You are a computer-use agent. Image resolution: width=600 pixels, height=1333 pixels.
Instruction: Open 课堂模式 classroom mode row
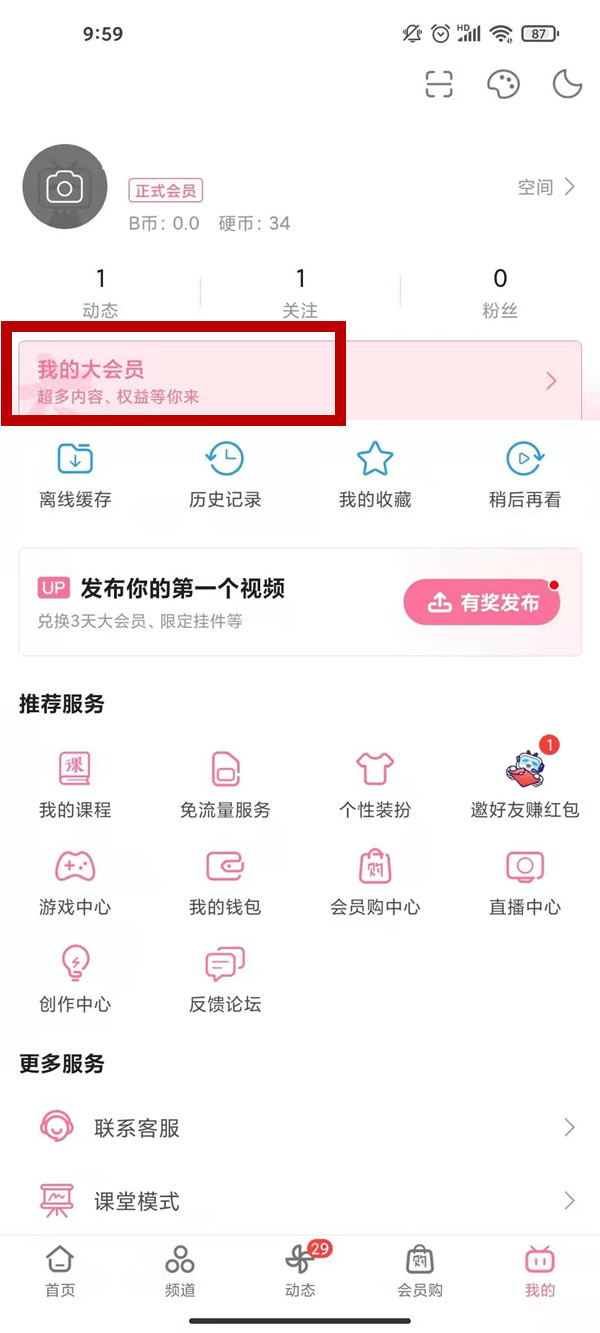(300, 1200)
